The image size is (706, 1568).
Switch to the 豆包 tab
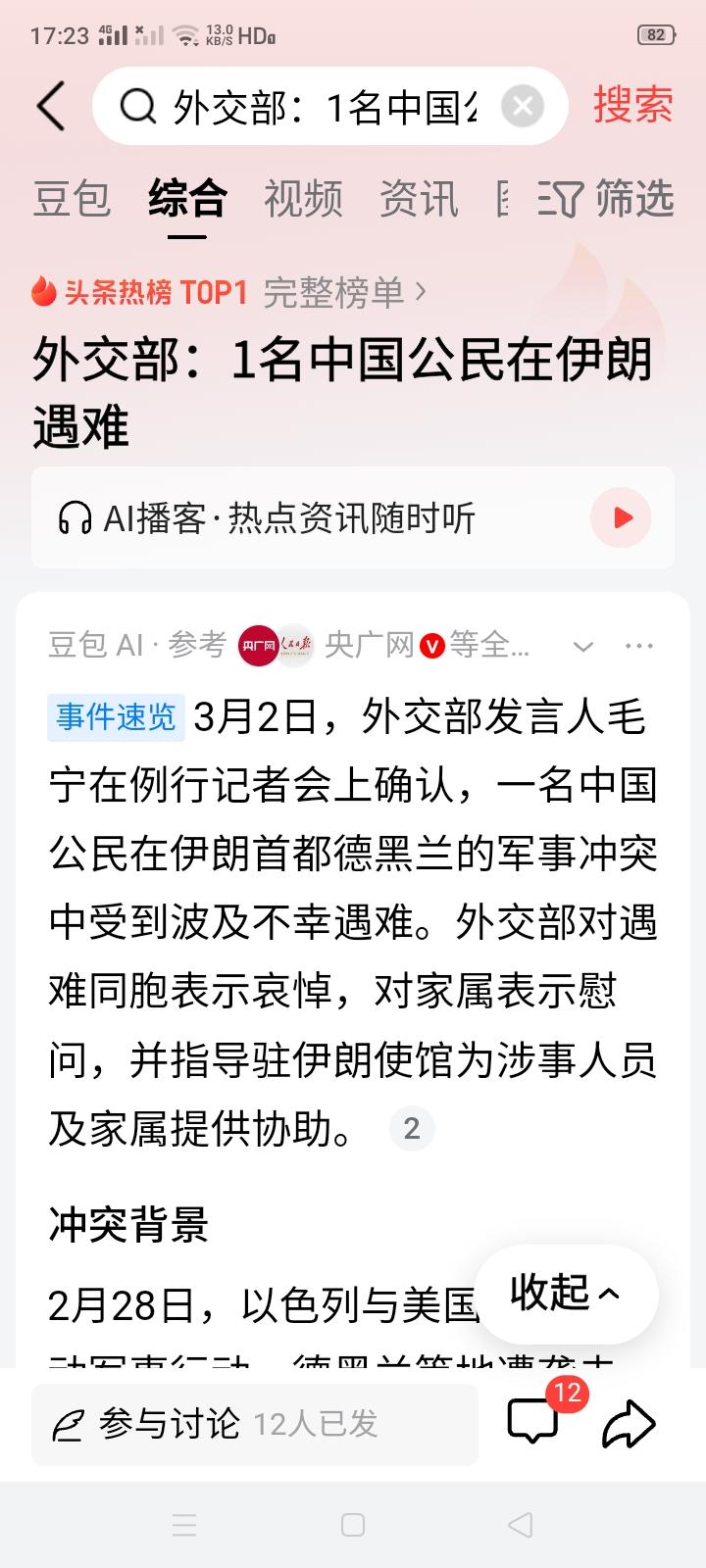point(73,199)
